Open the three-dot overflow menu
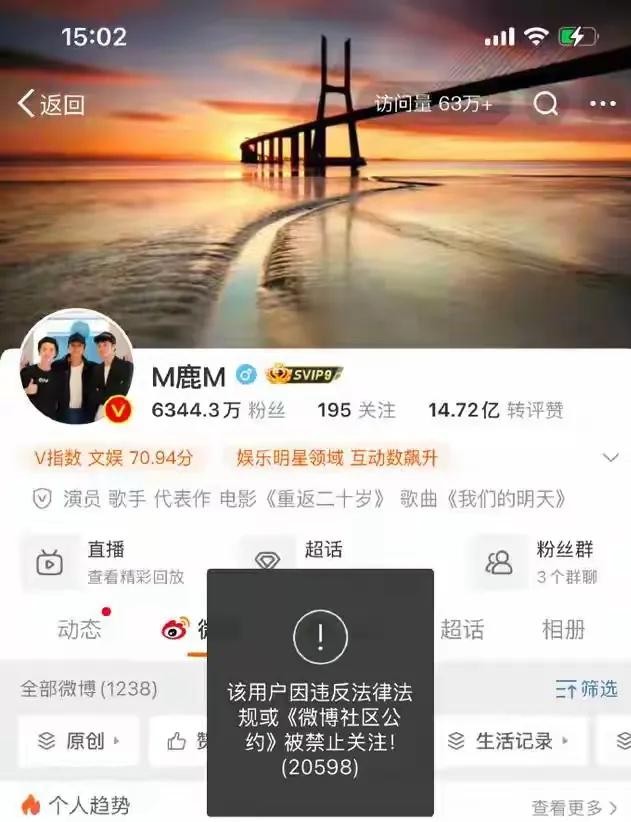The width and height of the screenshot is (631, 822). point(602,104)
